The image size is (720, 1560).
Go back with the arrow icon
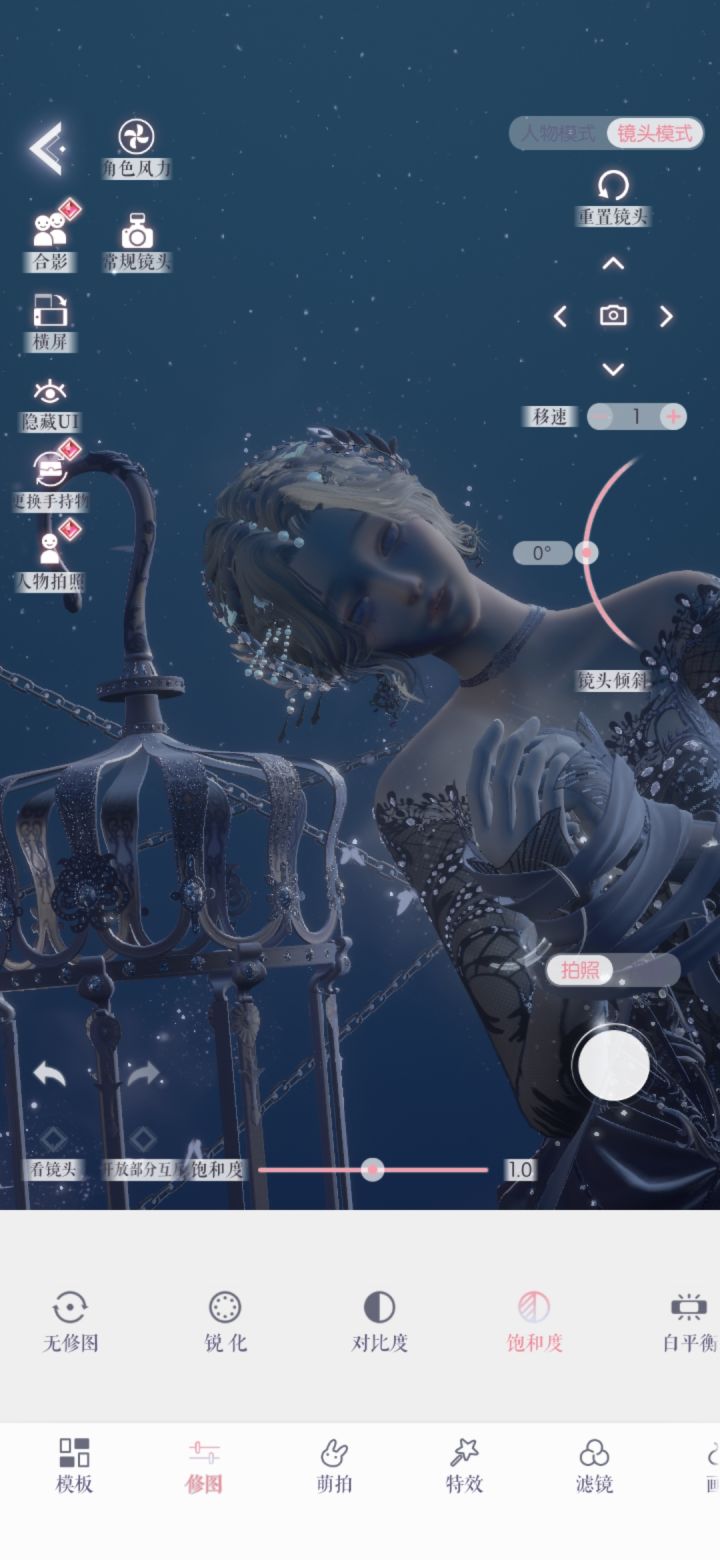click(46, 148)
